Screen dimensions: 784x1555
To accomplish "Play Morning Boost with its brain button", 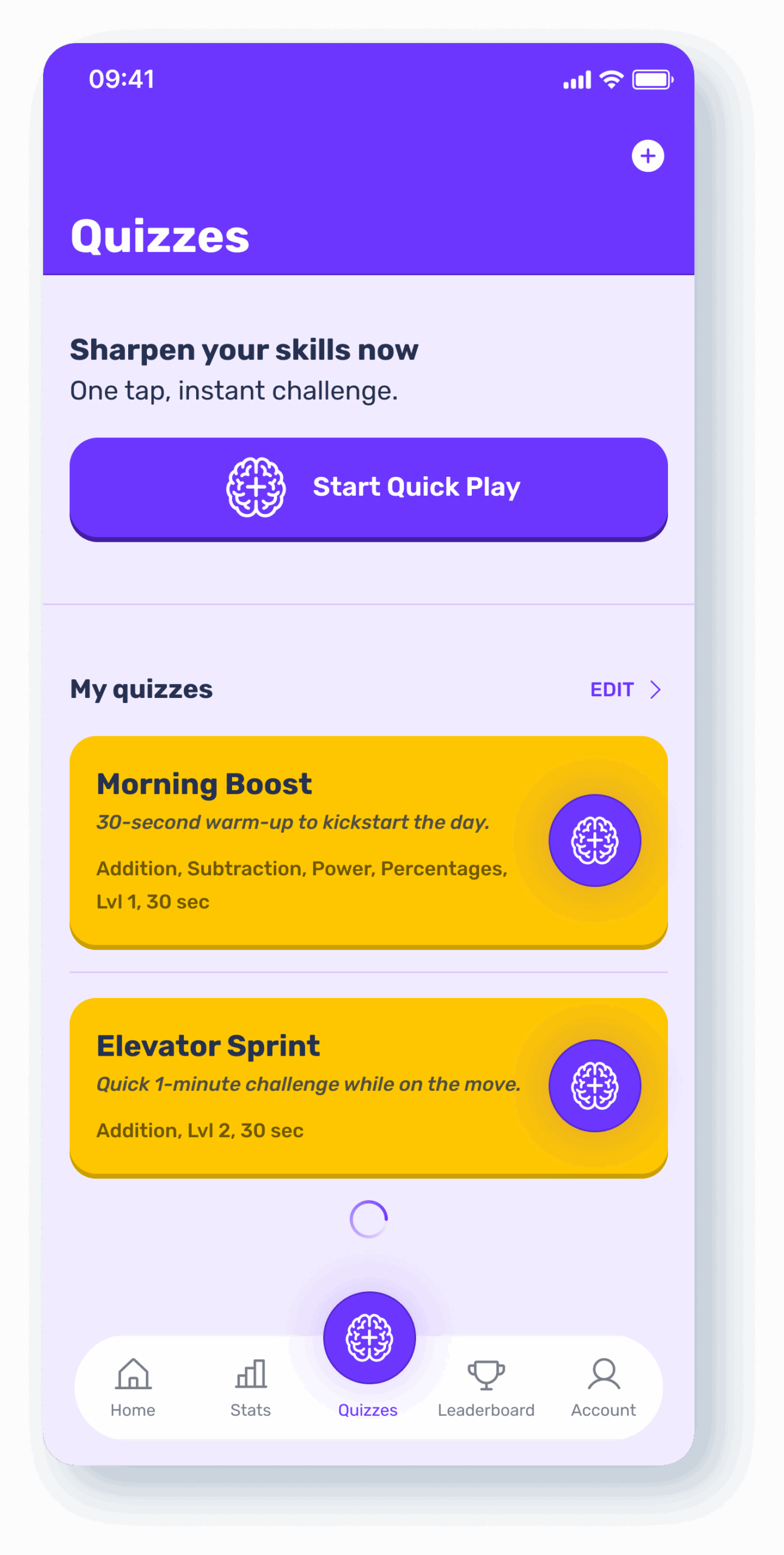I will click(x=594, y=840).
